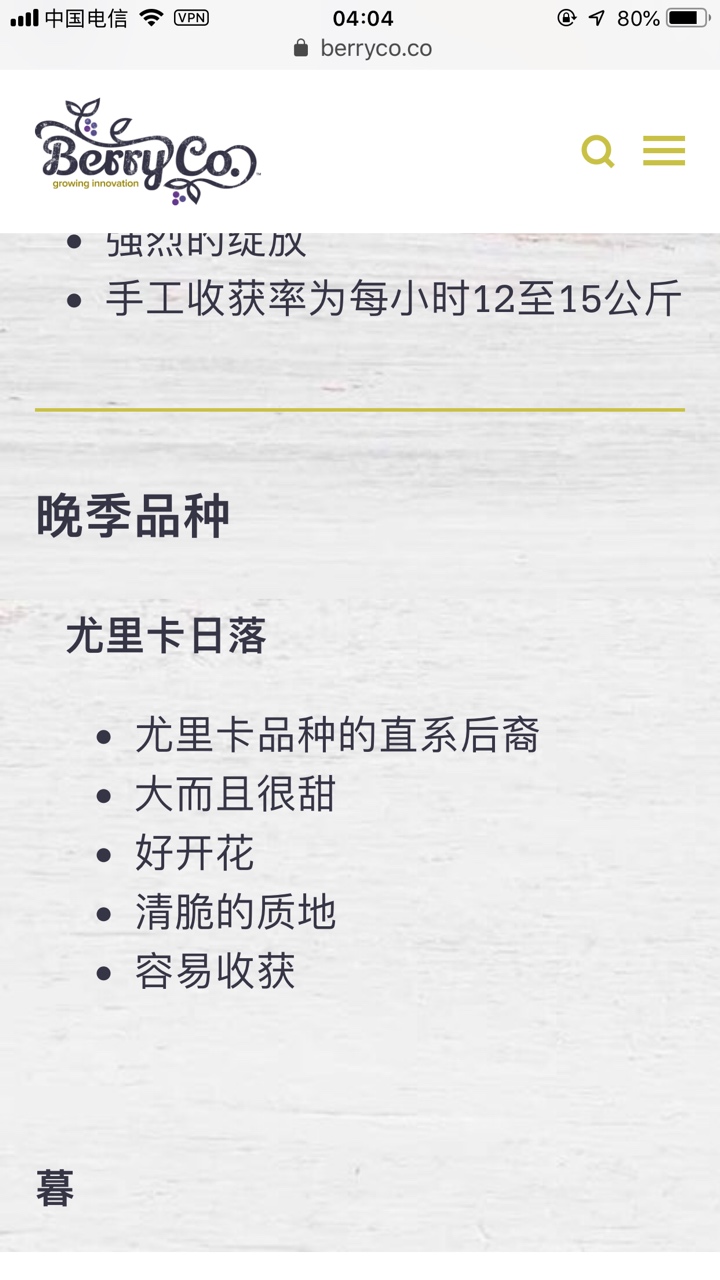This screenshot has height=1280, width=720.
Task: Open the hamburger navigation menu
Action: [664, 151]
